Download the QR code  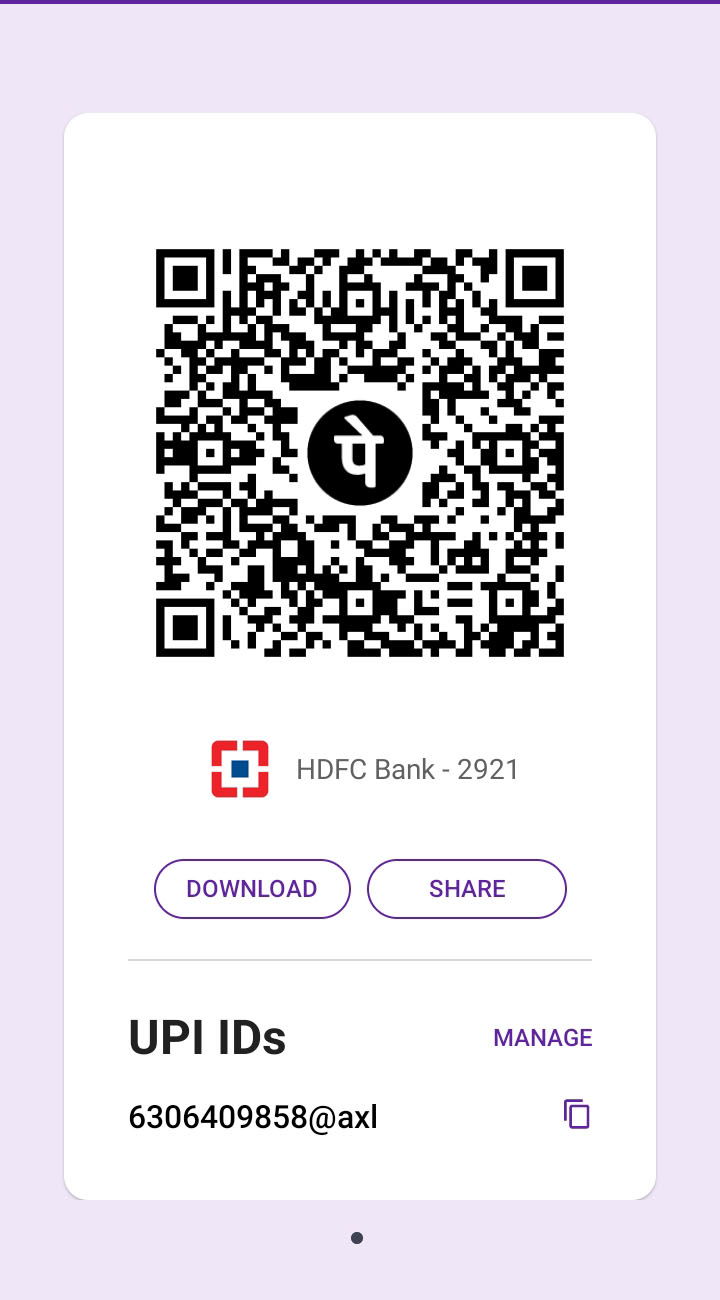pos(252,889)
